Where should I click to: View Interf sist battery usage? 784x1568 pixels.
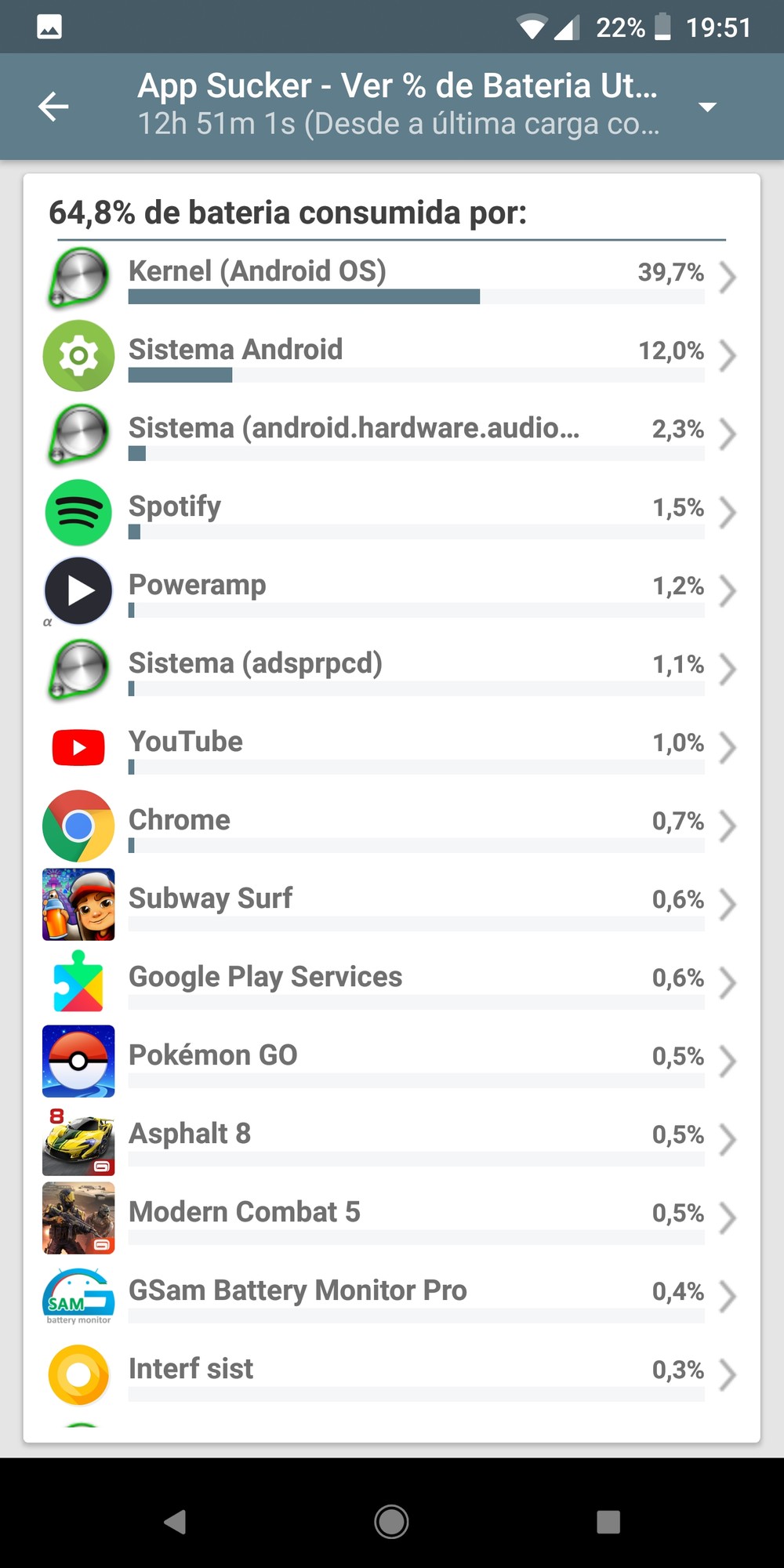pos(392,1374)
